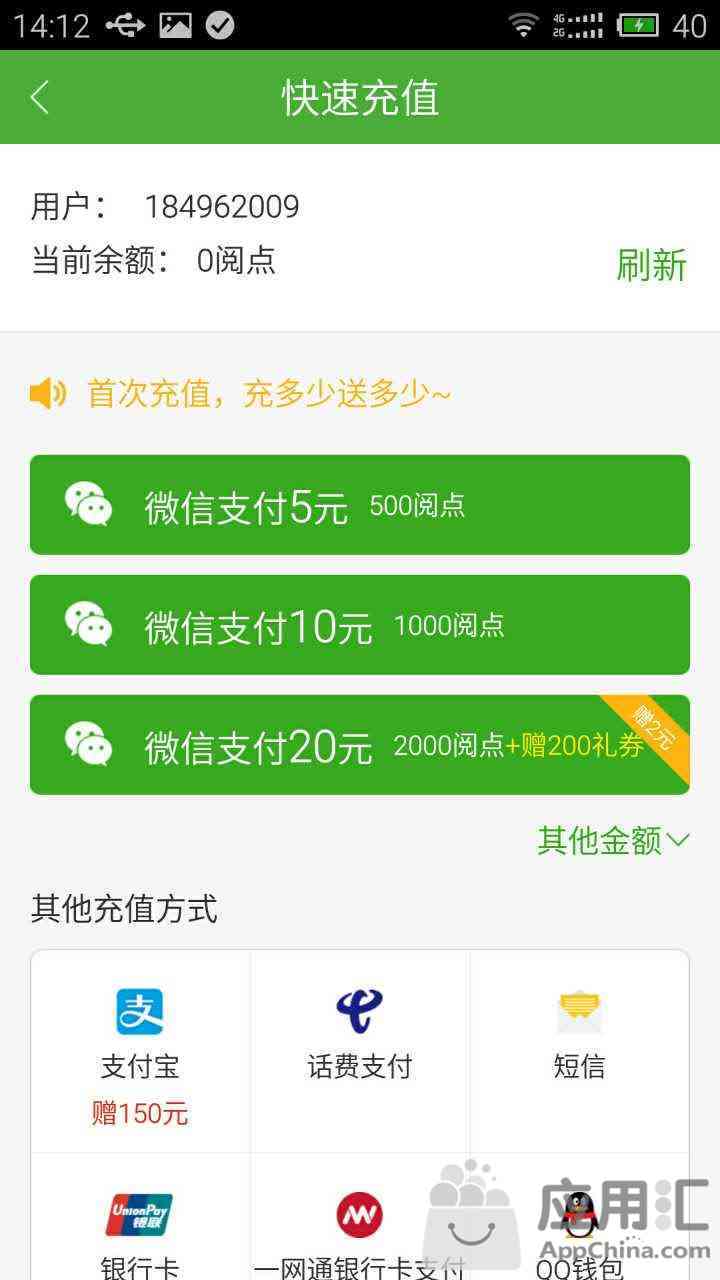Choose 微信支付5元 for 500阅点
The height and width of the screenshot is (1280, 720).
360,505
